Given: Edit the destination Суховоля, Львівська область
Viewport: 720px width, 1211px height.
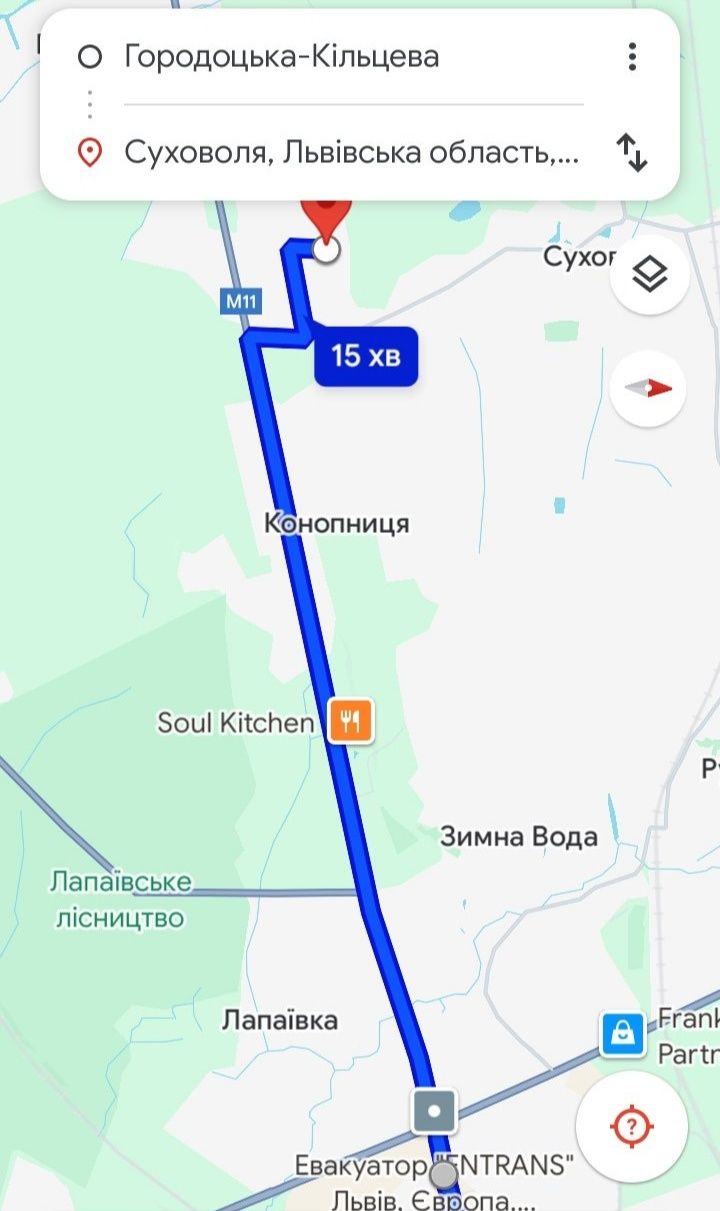Looking at the screenshot, I should 351,152.
